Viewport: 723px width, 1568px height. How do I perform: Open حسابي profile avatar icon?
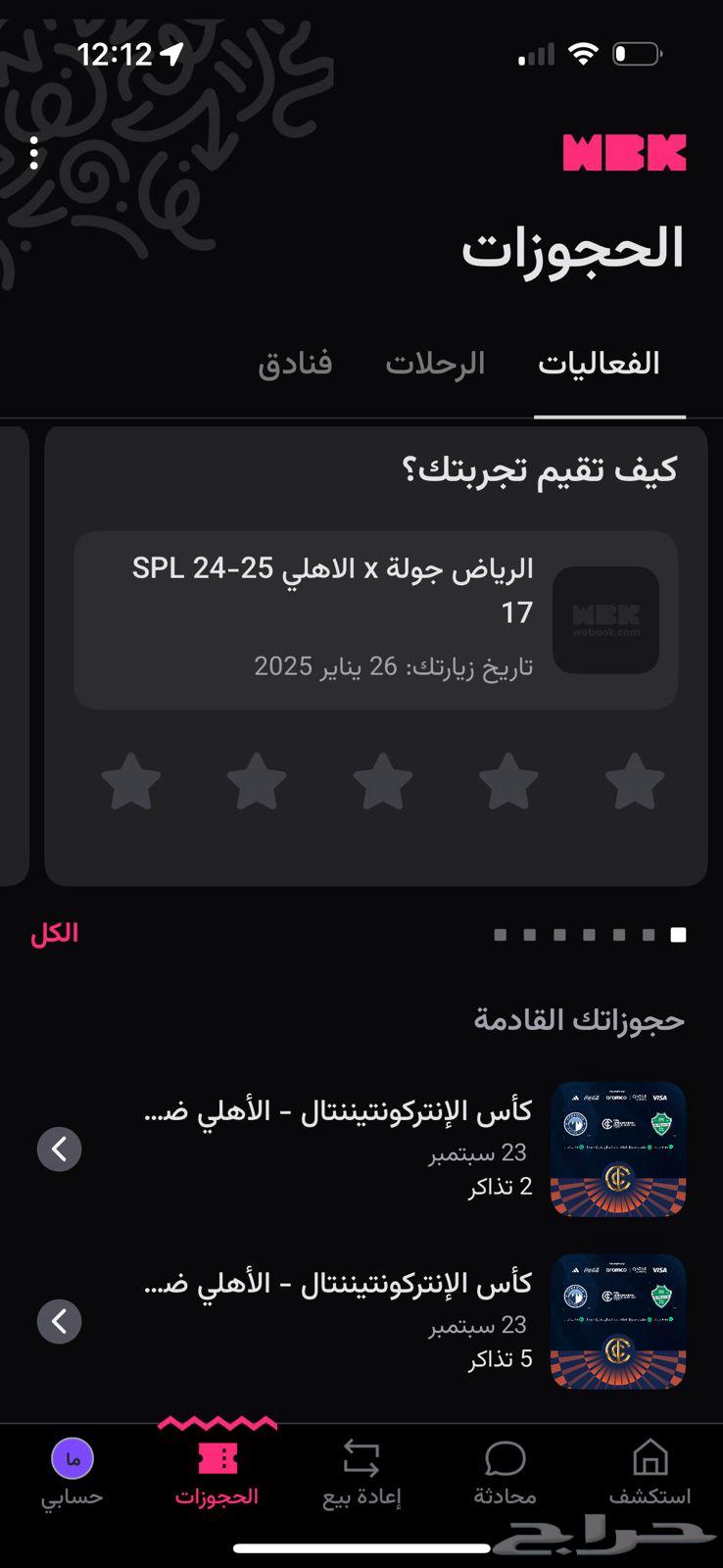click(72, 1457)
